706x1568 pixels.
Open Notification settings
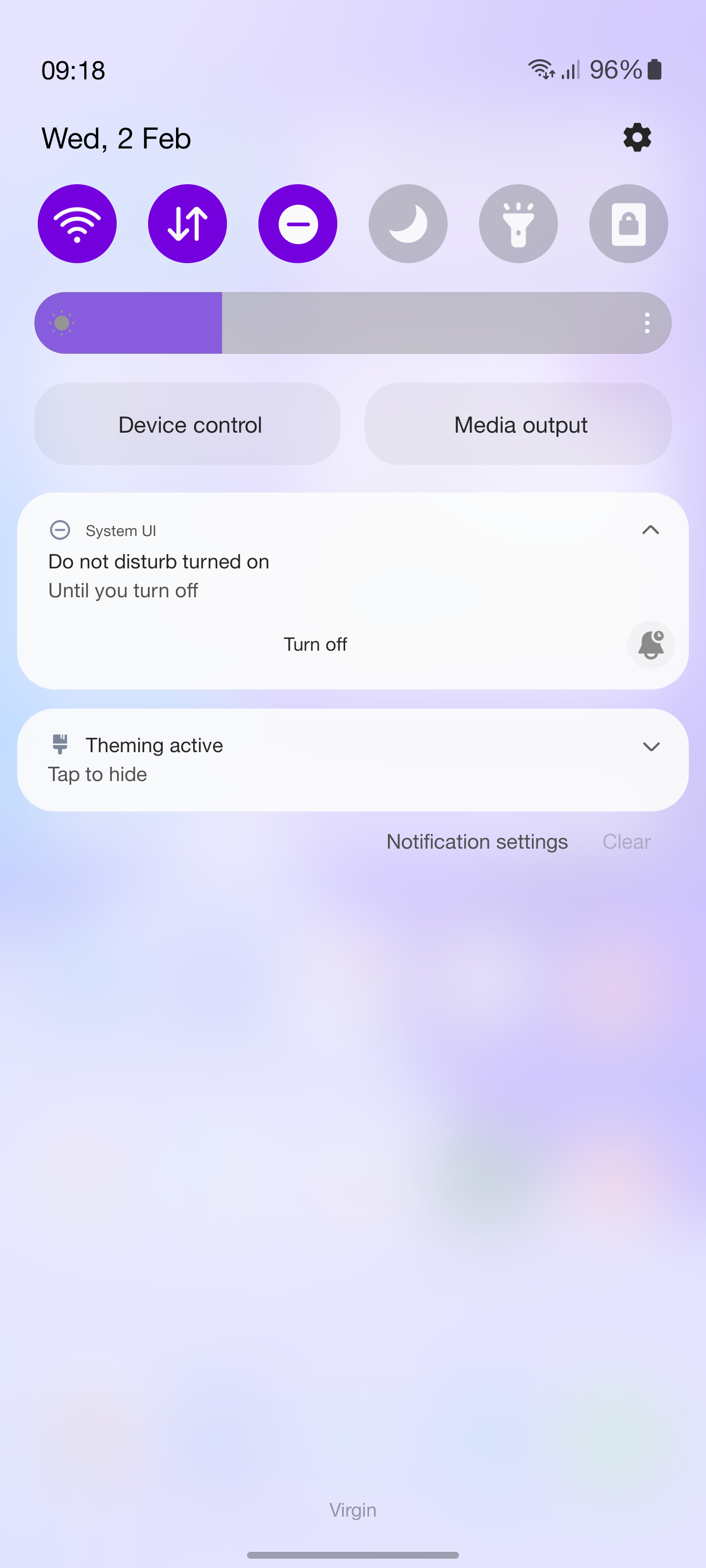pyautogui.click(x=477, y=841)
